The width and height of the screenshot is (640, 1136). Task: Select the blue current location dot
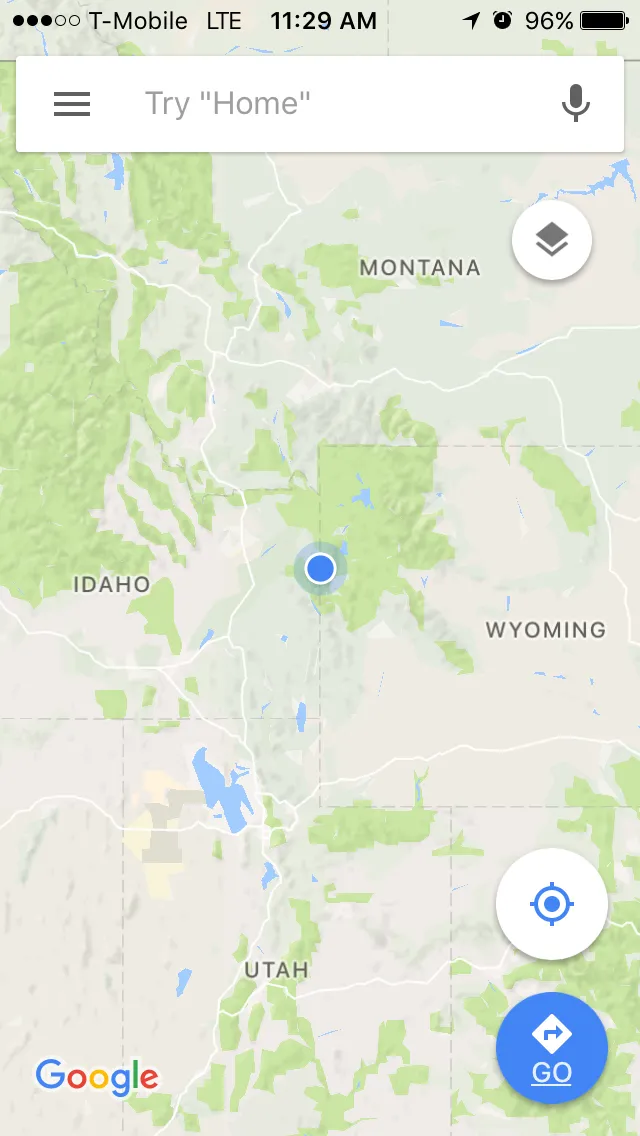coord(320,569)
